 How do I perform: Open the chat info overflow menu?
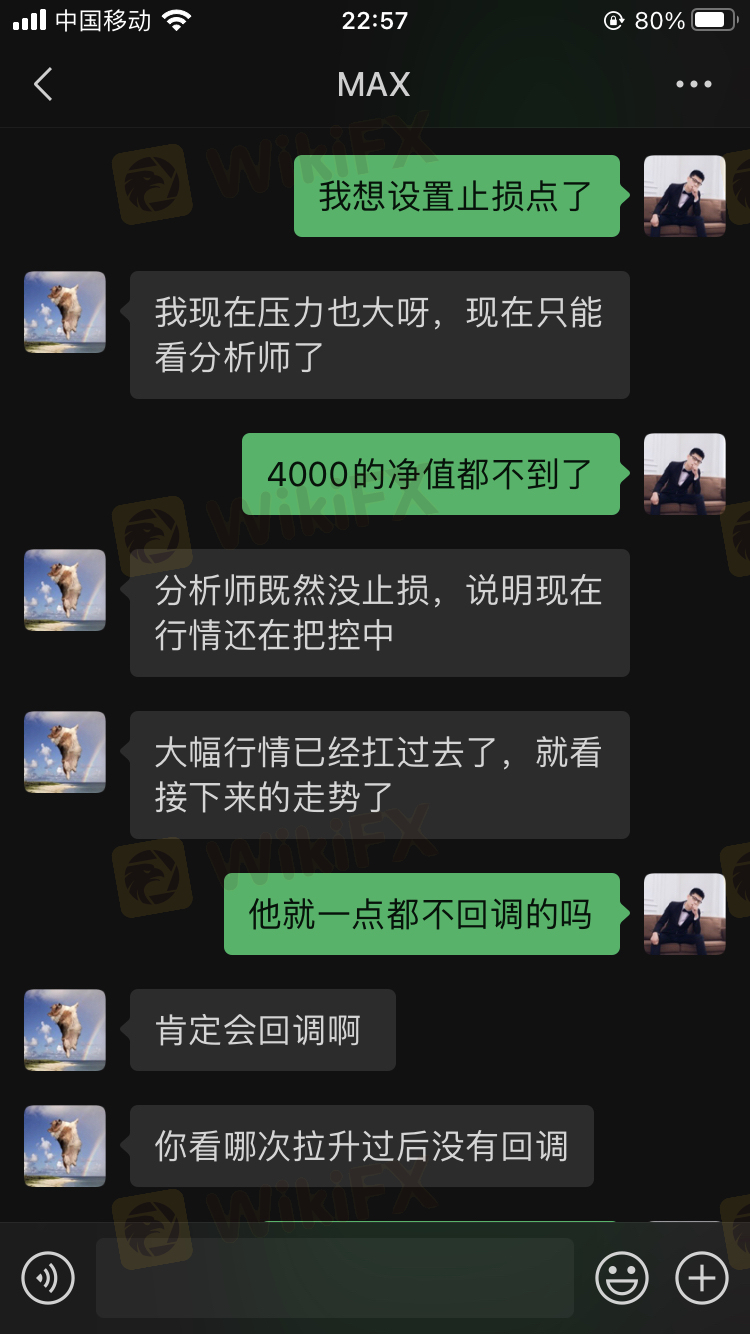point(693,85)
